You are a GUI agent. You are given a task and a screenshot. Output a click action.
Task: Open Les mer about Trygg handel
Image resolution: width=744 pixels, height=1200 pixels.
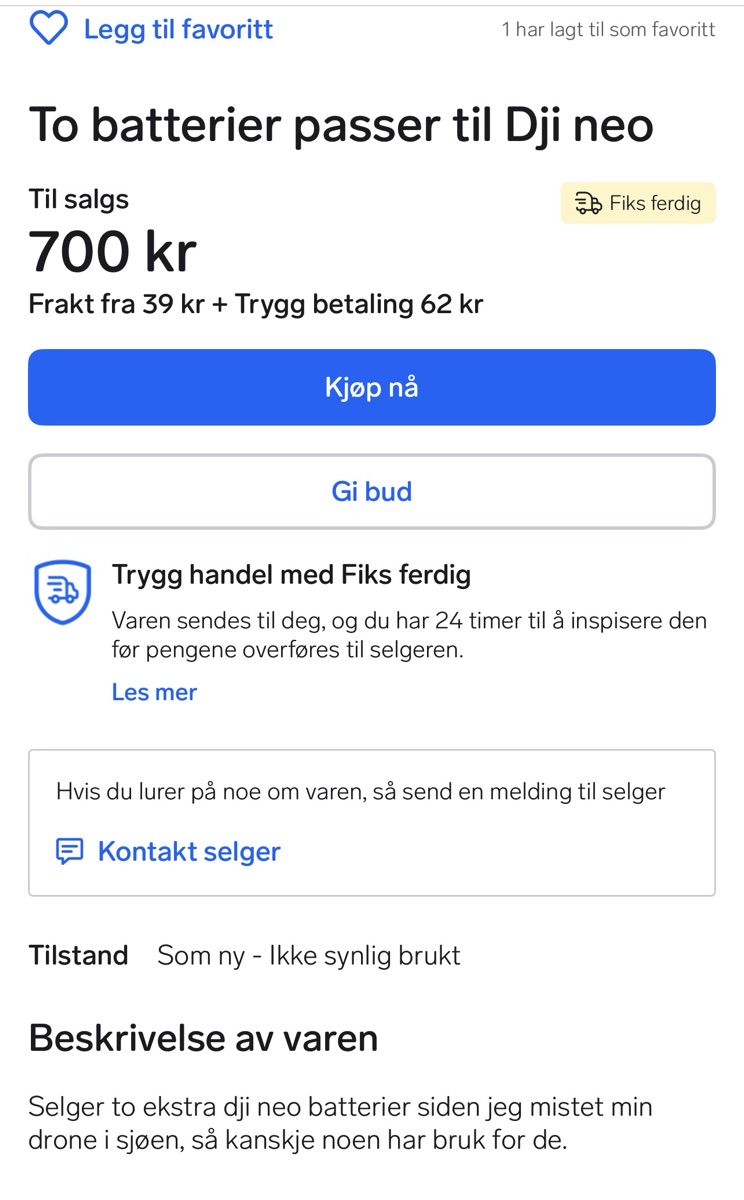154,692
